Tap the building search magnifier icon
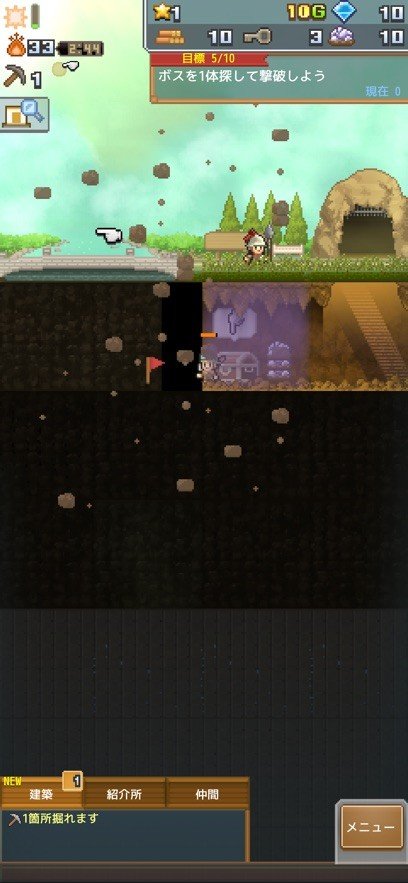The width and height of the screenshot is (408, 883). point(24,115)
